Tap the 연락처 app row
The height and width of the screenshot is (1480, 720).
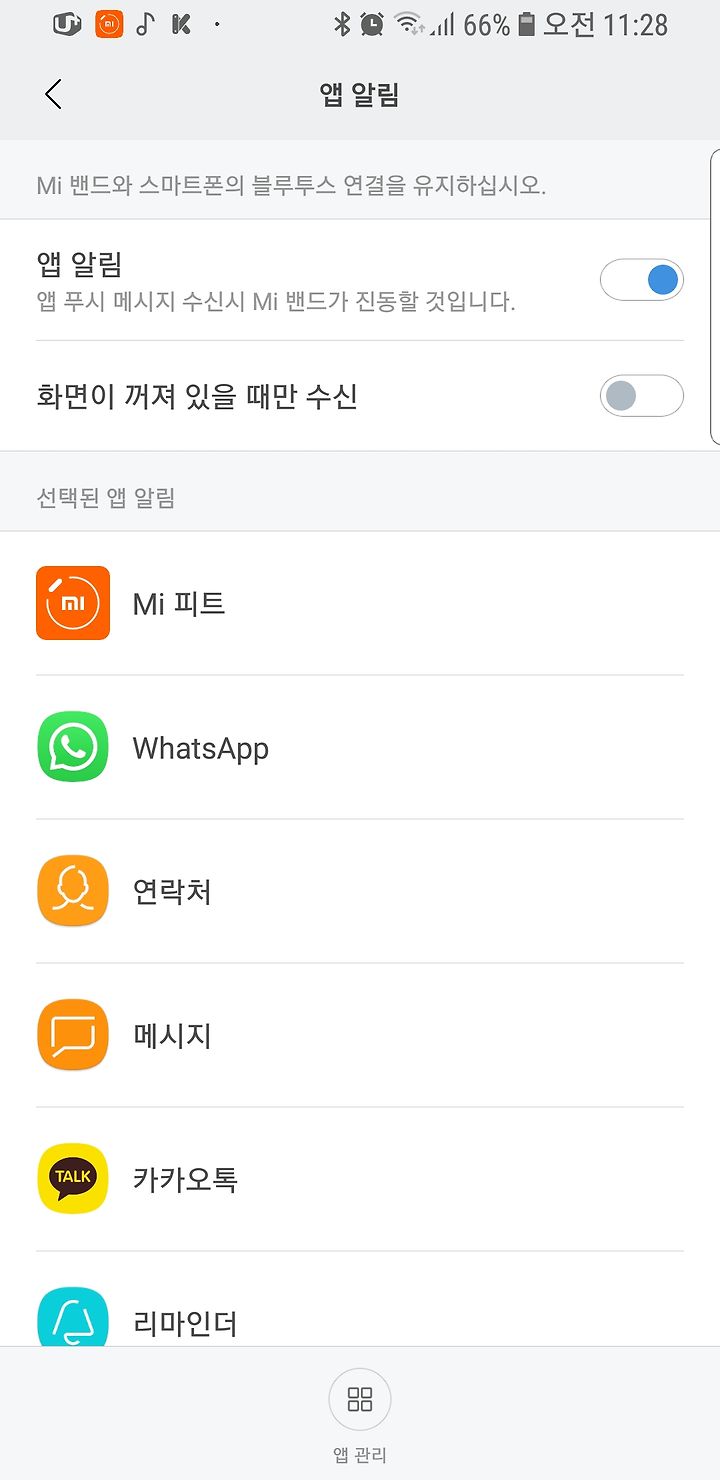click(x=360, y=891)
